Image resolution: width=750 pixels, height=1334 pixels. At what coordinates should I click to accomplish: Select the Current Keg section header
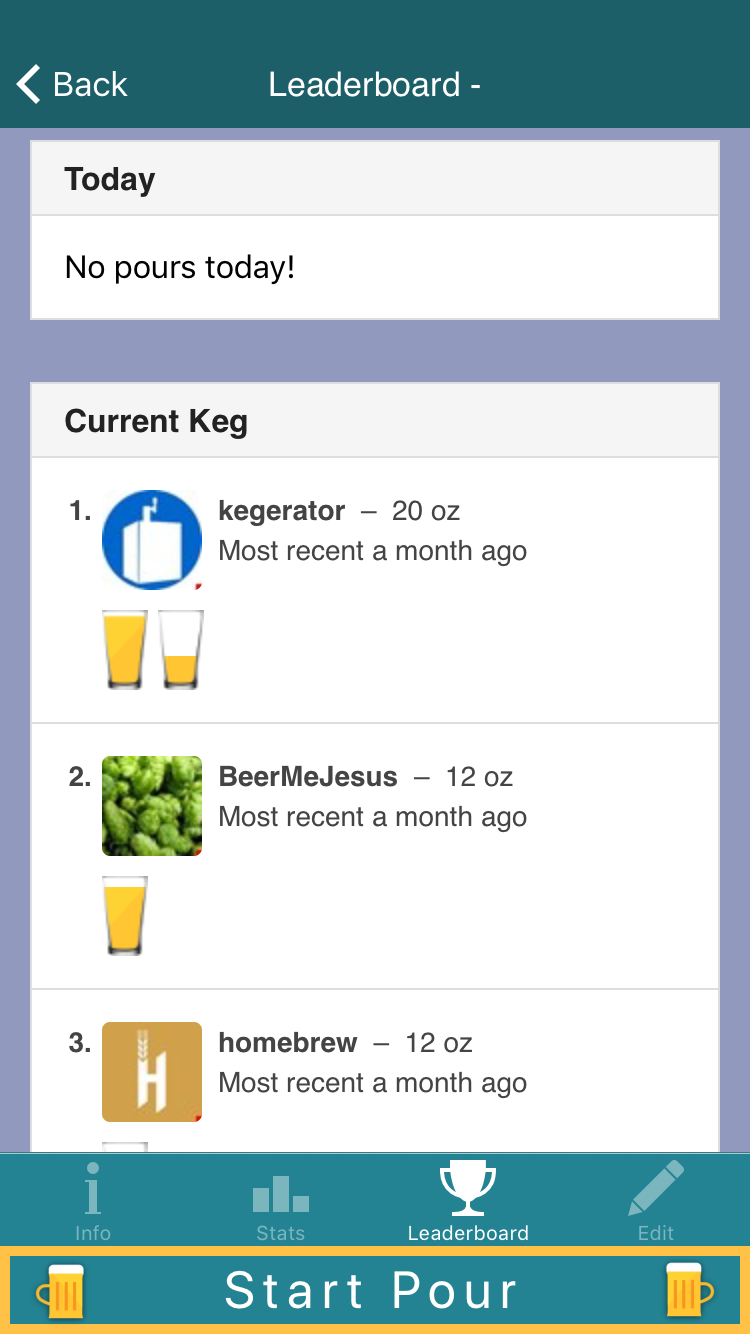[x=375, y=420]
